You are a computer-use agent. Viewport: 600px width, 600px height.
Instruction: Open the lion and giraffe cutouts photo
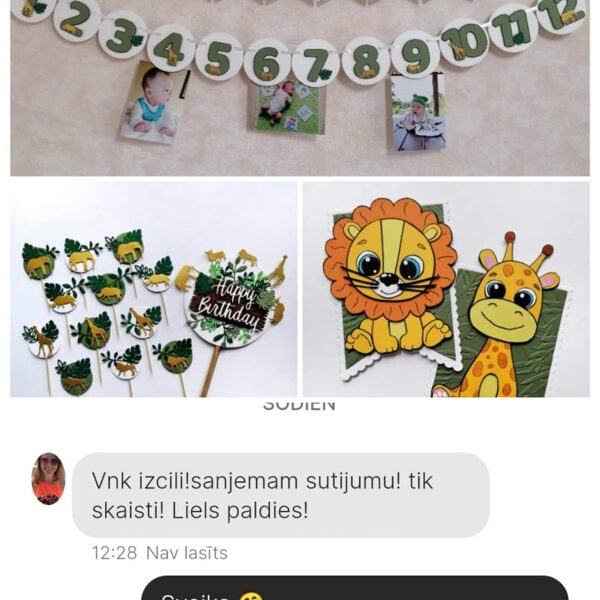pos(446,290)
